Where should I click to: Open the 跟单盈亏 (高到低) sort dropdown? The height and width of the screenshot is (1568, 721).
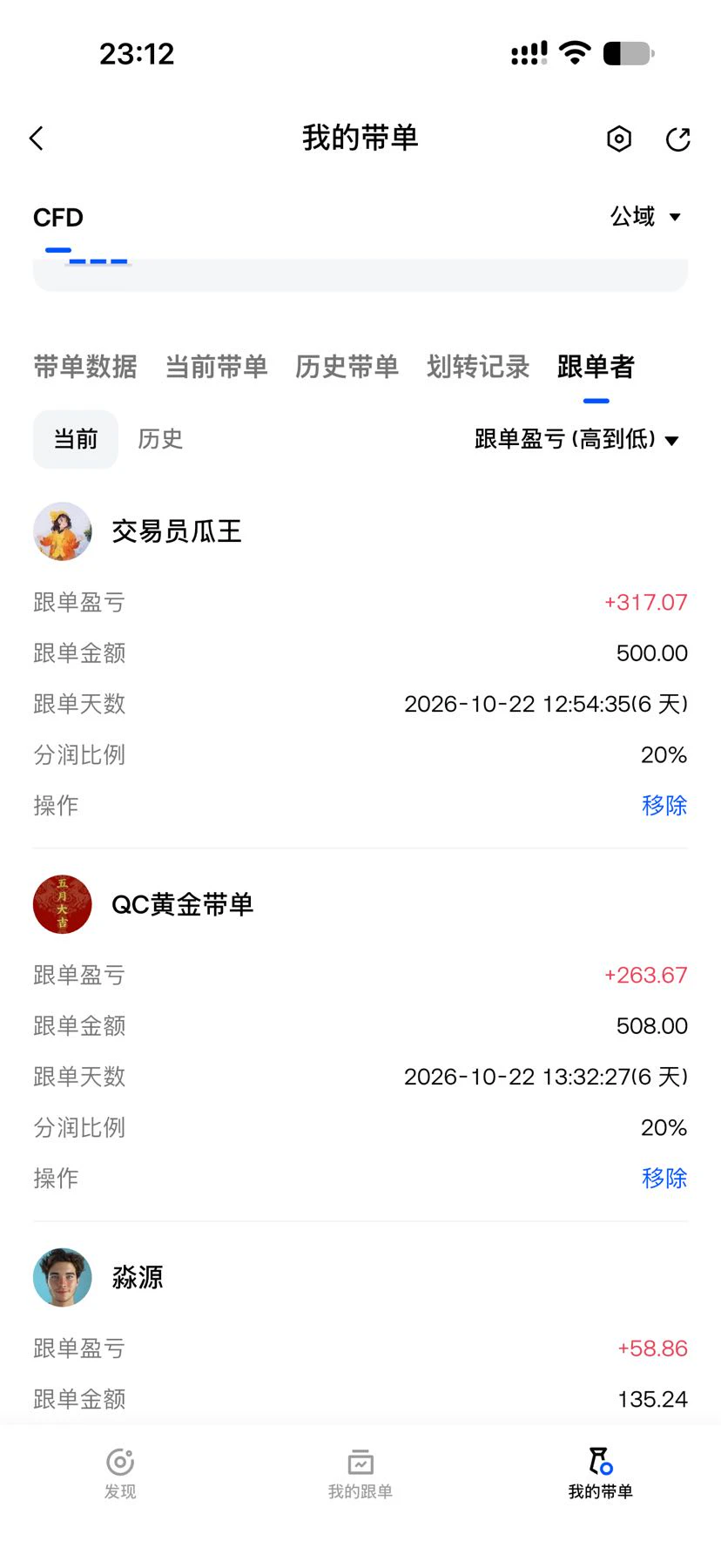(576, 439)
